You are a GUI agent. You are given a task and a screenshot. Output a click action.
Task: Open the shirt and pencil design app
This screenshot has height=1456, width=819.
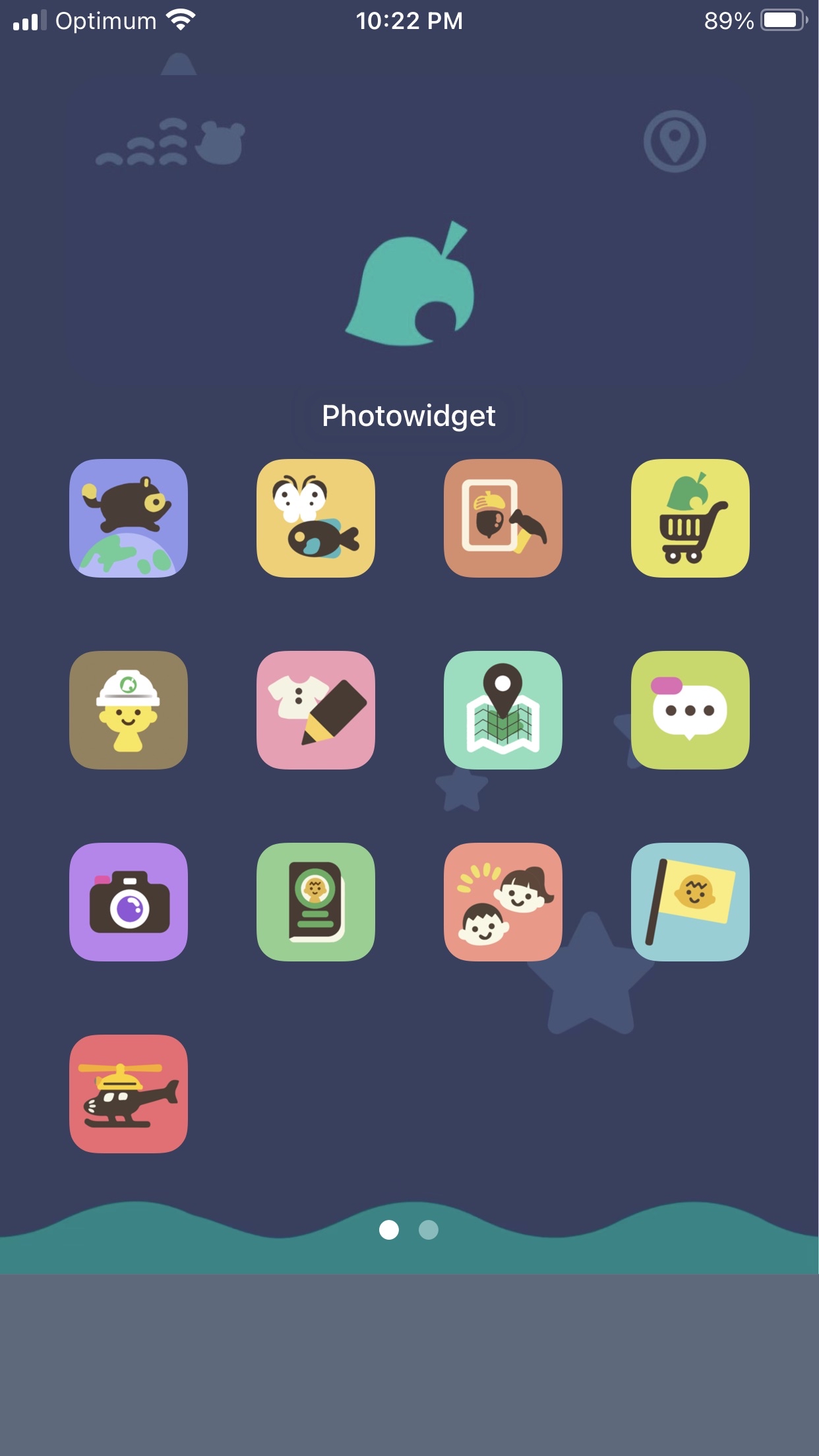pos(316,710)
